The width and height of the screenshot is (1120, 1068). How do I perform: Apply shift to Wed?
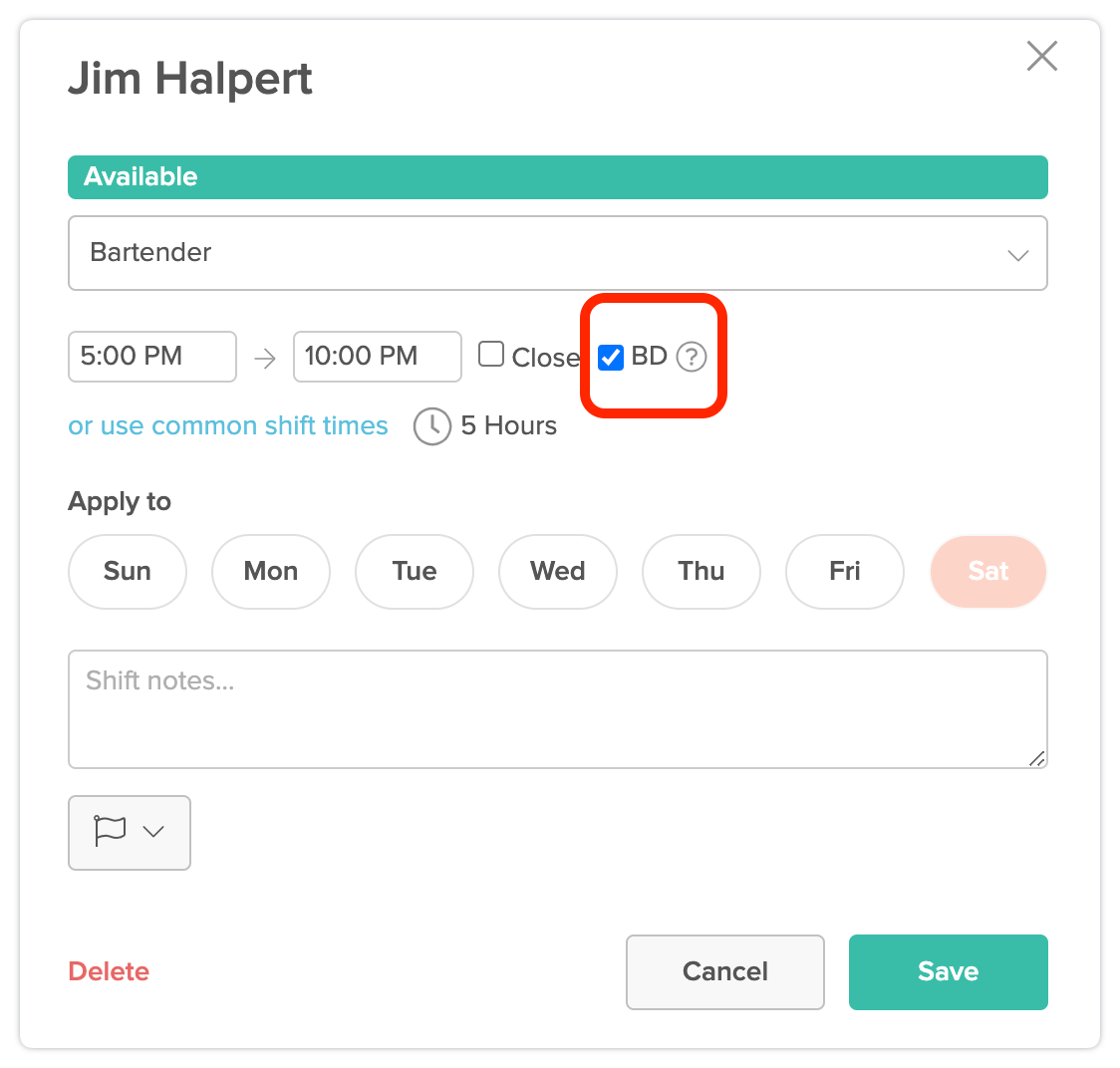[x=558, y=572]
